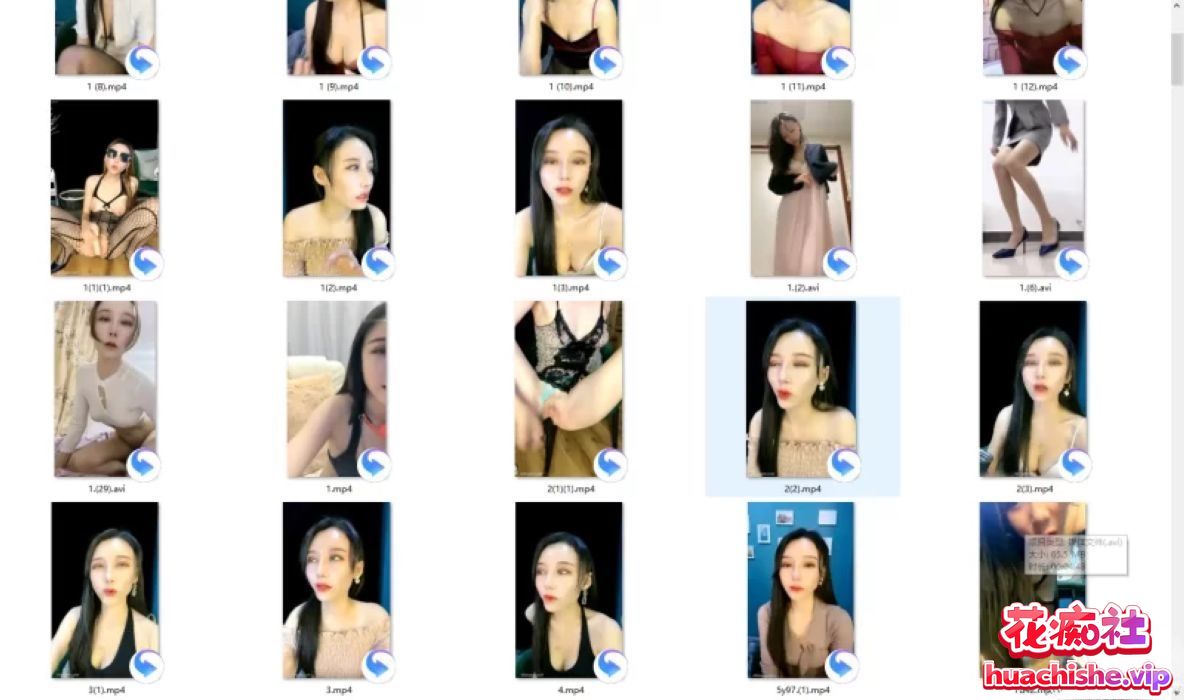This screenshot has height=700, width=1184.
Task: Select file 1(3).mp4
Action: click(569, 188)
